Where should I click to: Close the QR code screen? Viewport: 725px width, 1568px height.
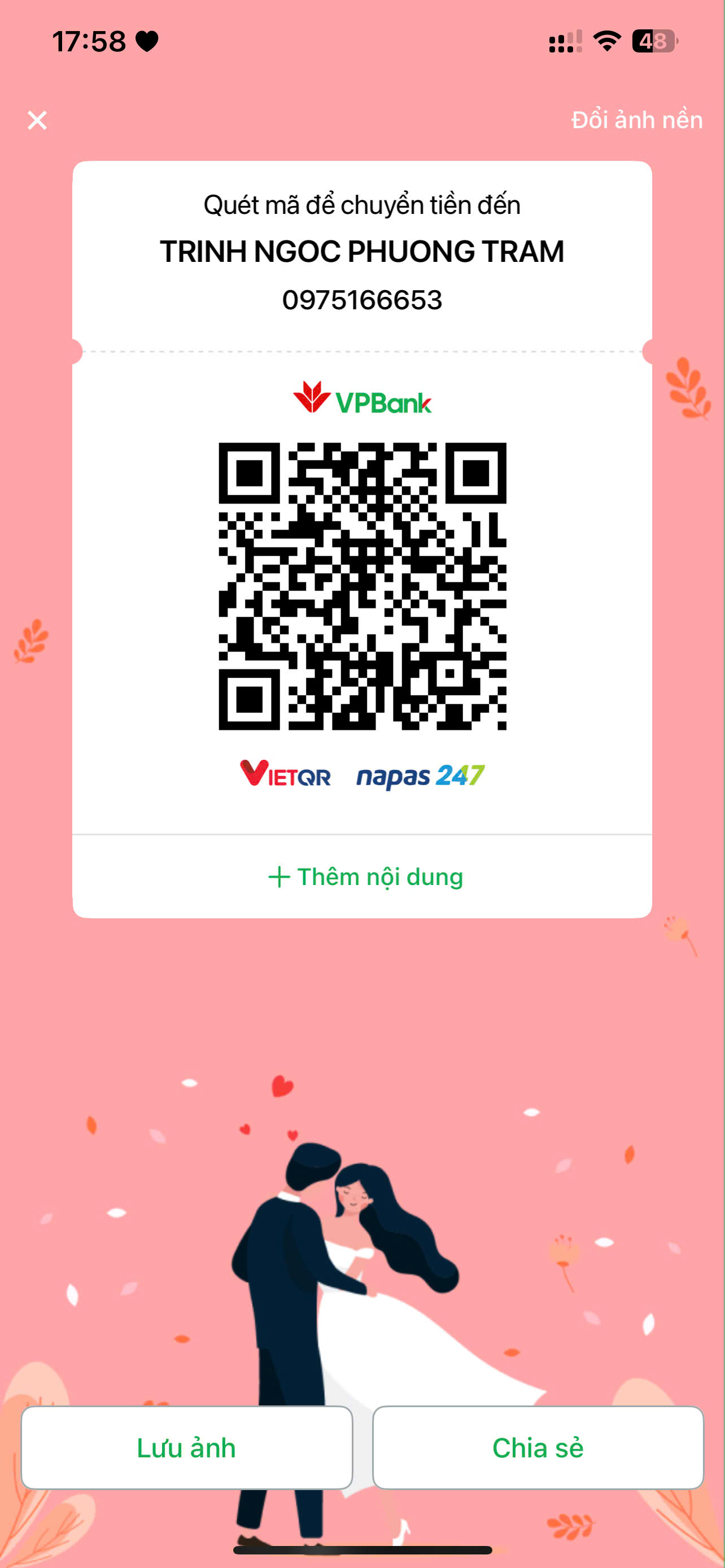point(37,120)
